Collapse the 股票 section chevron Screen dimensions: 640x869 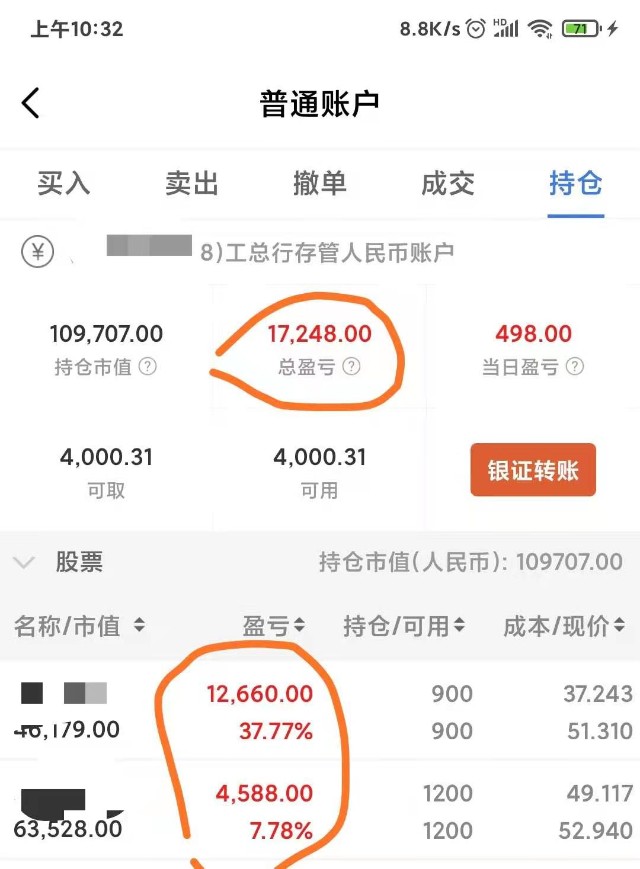pos(24,563)
